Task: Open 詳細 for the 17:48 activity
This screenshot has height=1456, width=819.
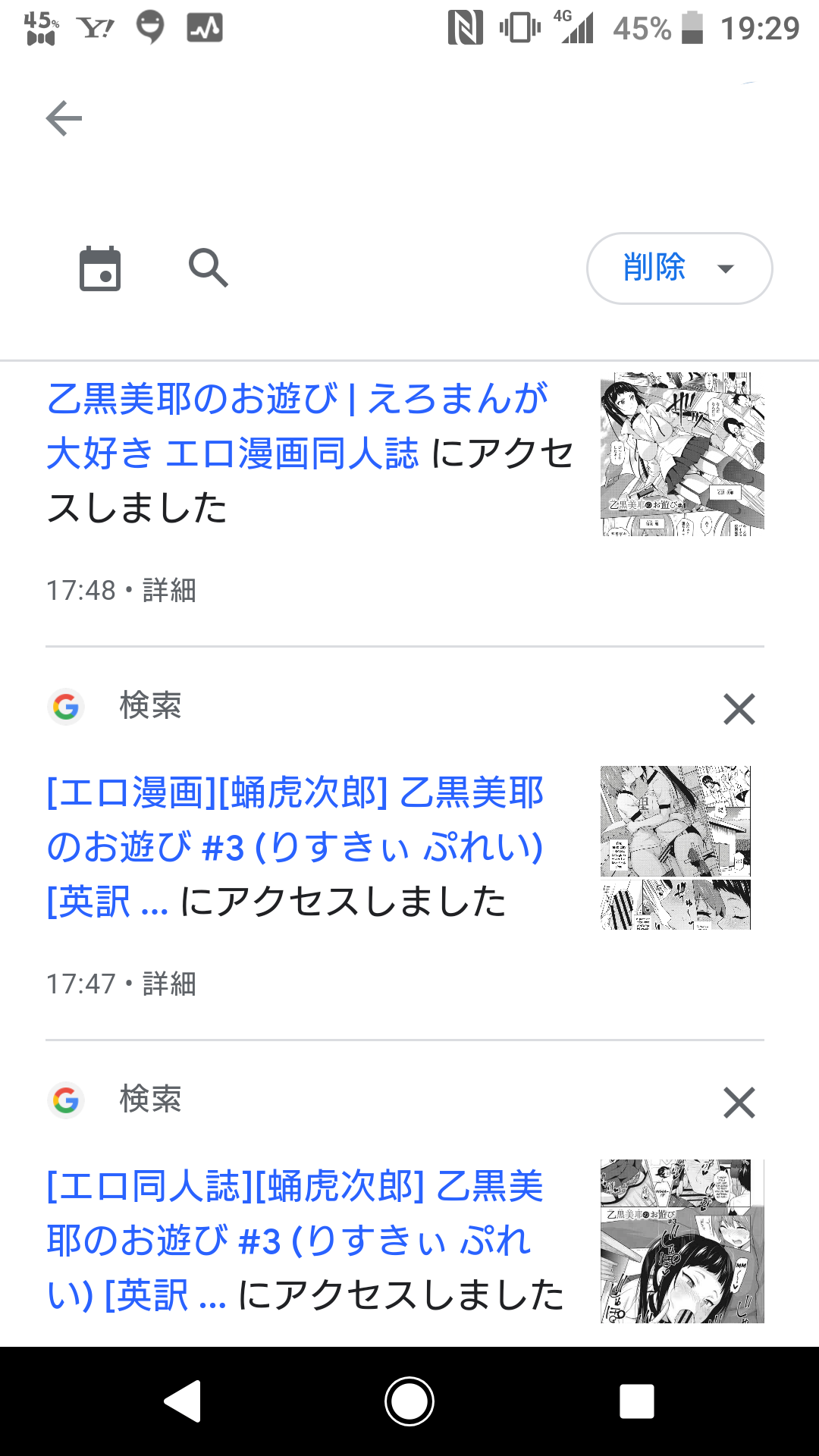Action: point(168,591)
